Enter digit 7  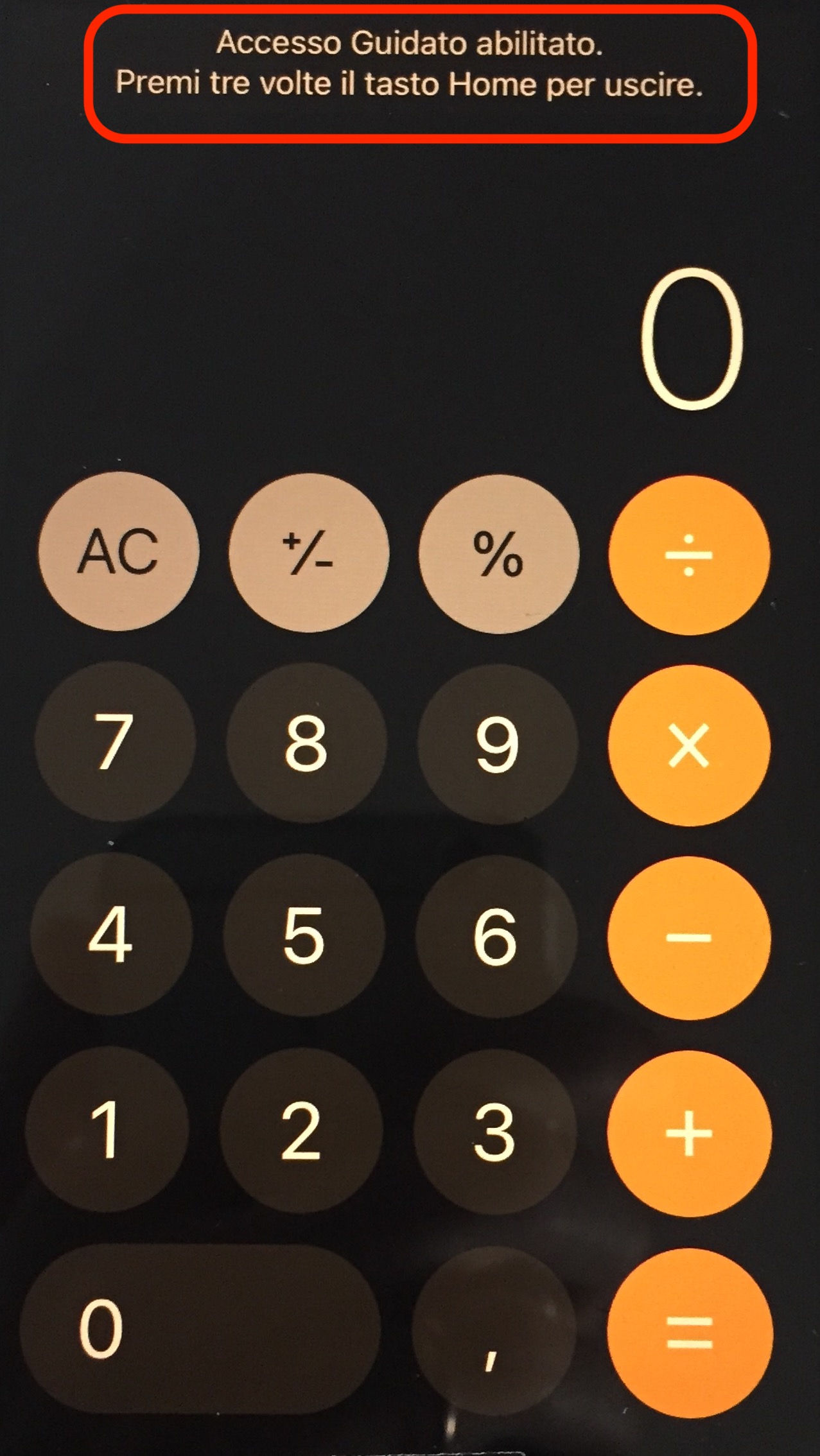click(114, 742)
